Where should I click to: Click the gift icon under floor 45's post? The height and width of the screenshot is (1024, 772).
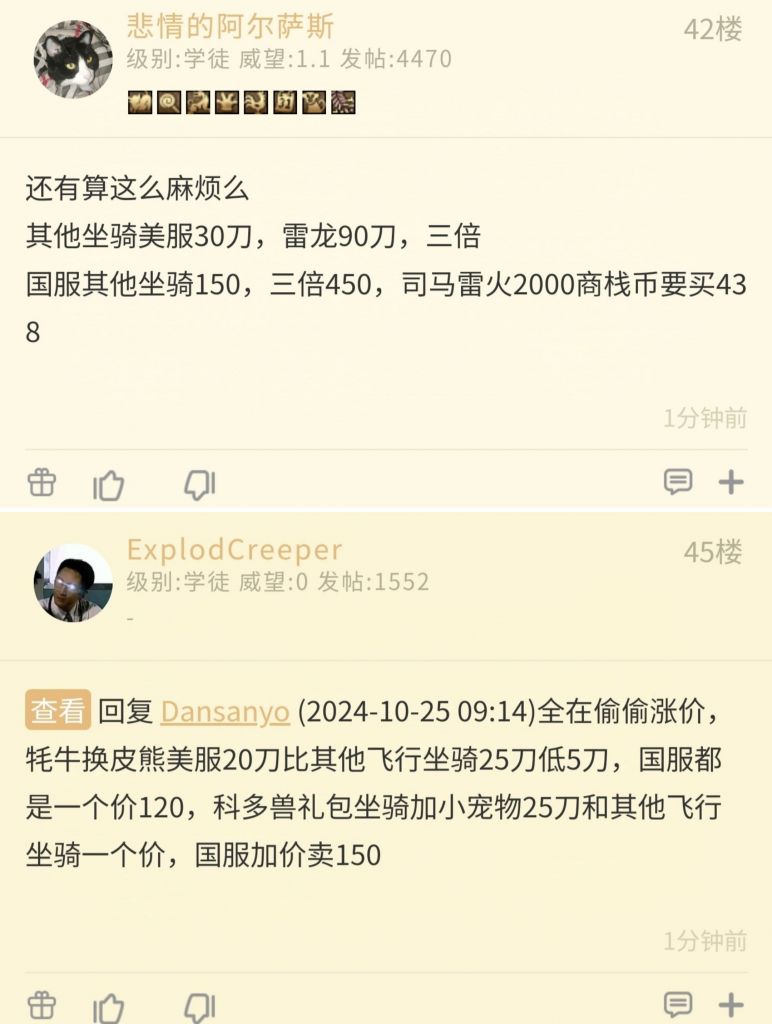click(41, 1004)
